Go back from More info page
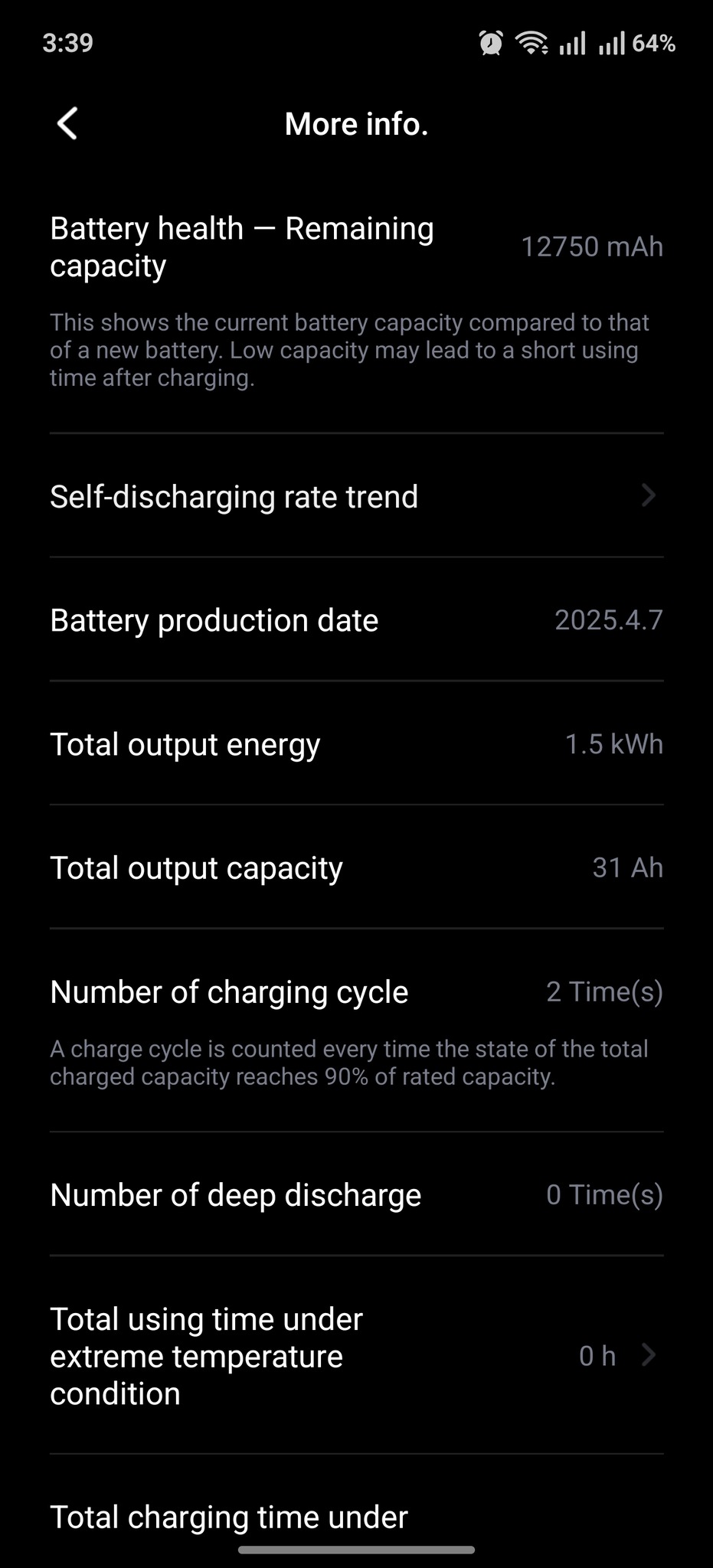Screen dimensions: 713x1568 pyautogui.click(x=67, y=123)
